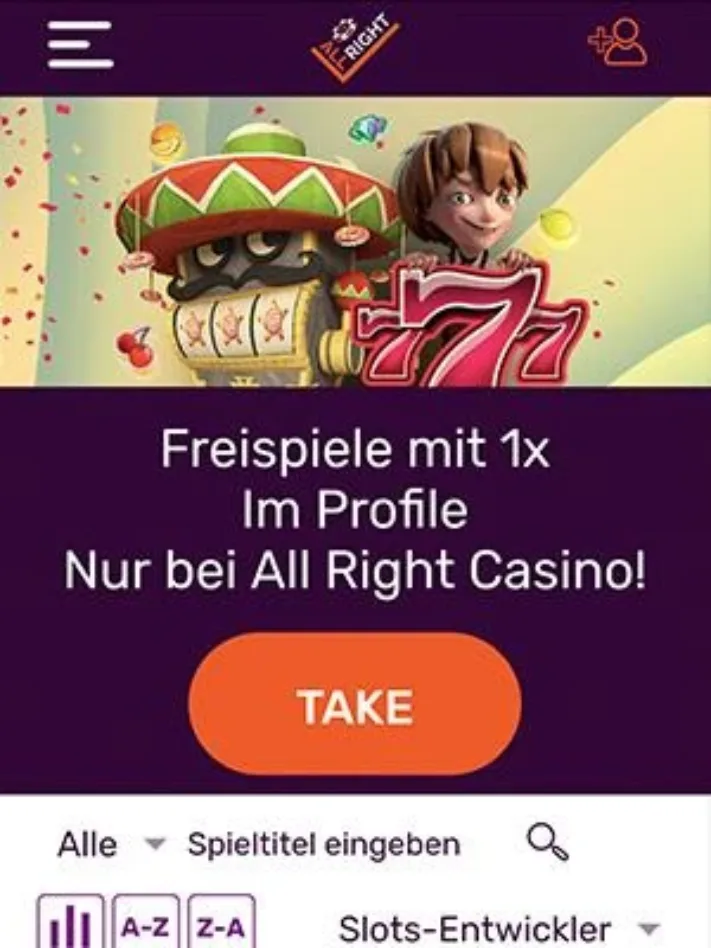Sort games by popularity bars icon
Image resolution: width=711 pixels, height=948 pixels.
(x=71, y=925)
